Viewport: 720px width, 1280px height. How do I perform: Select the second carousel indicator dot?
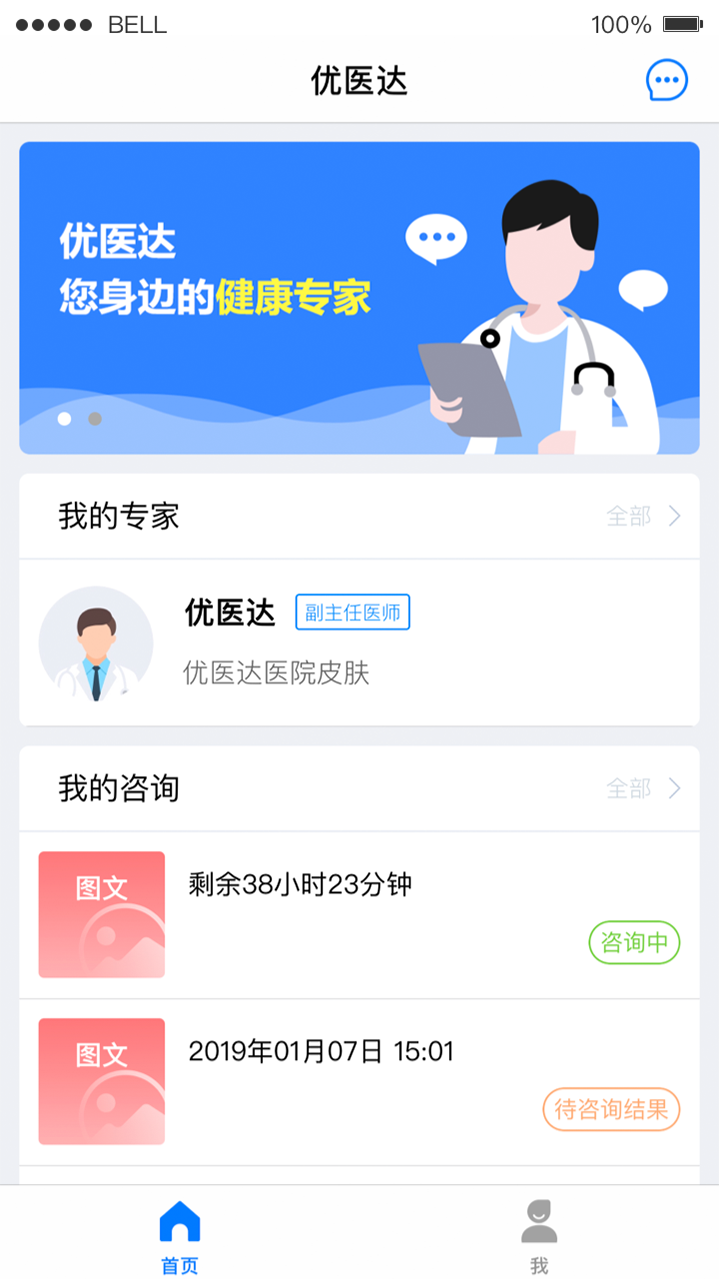point(92,420)
